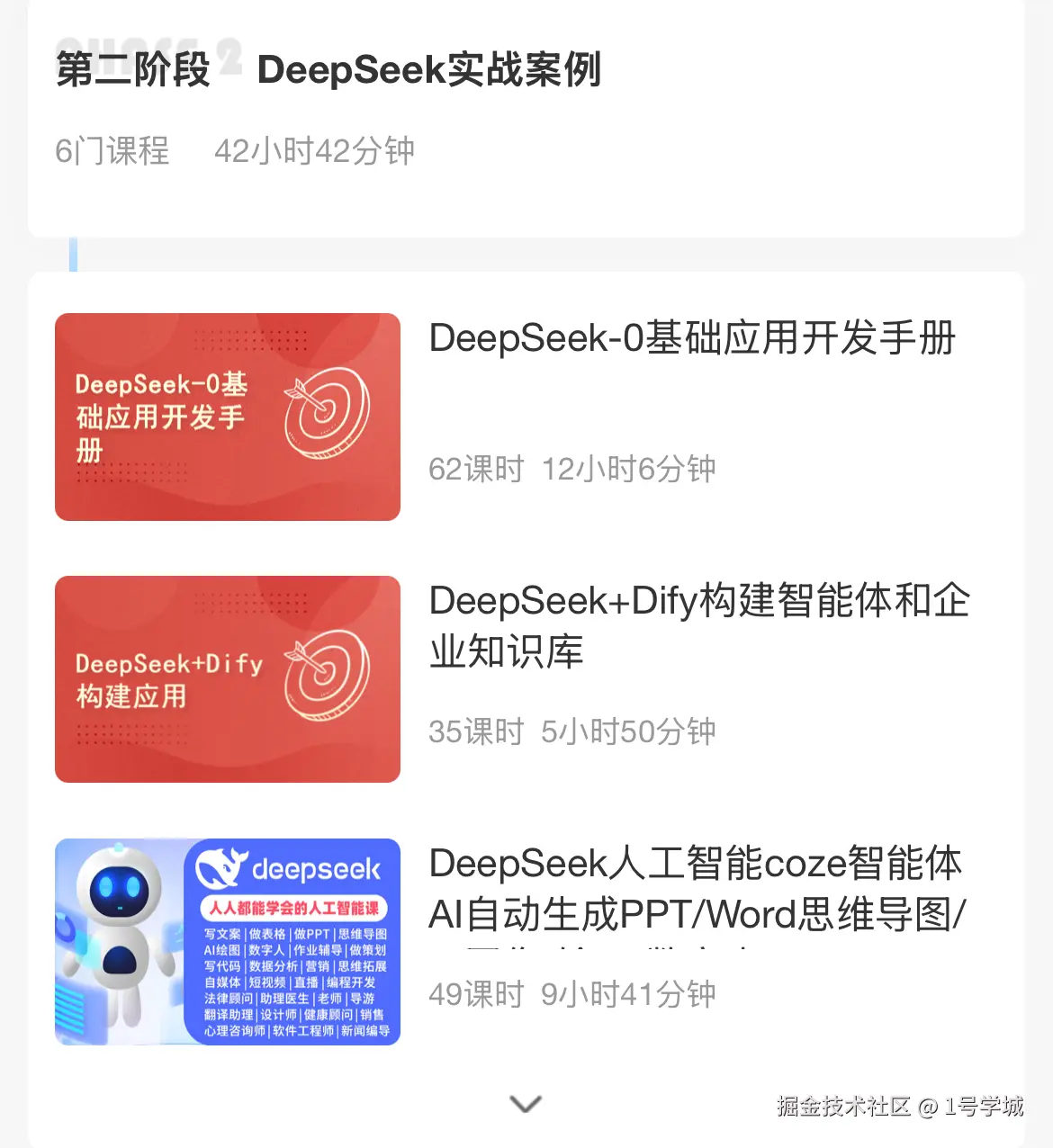
Task: Expand the course list with the down chevron
Action: coord(526,1104)
